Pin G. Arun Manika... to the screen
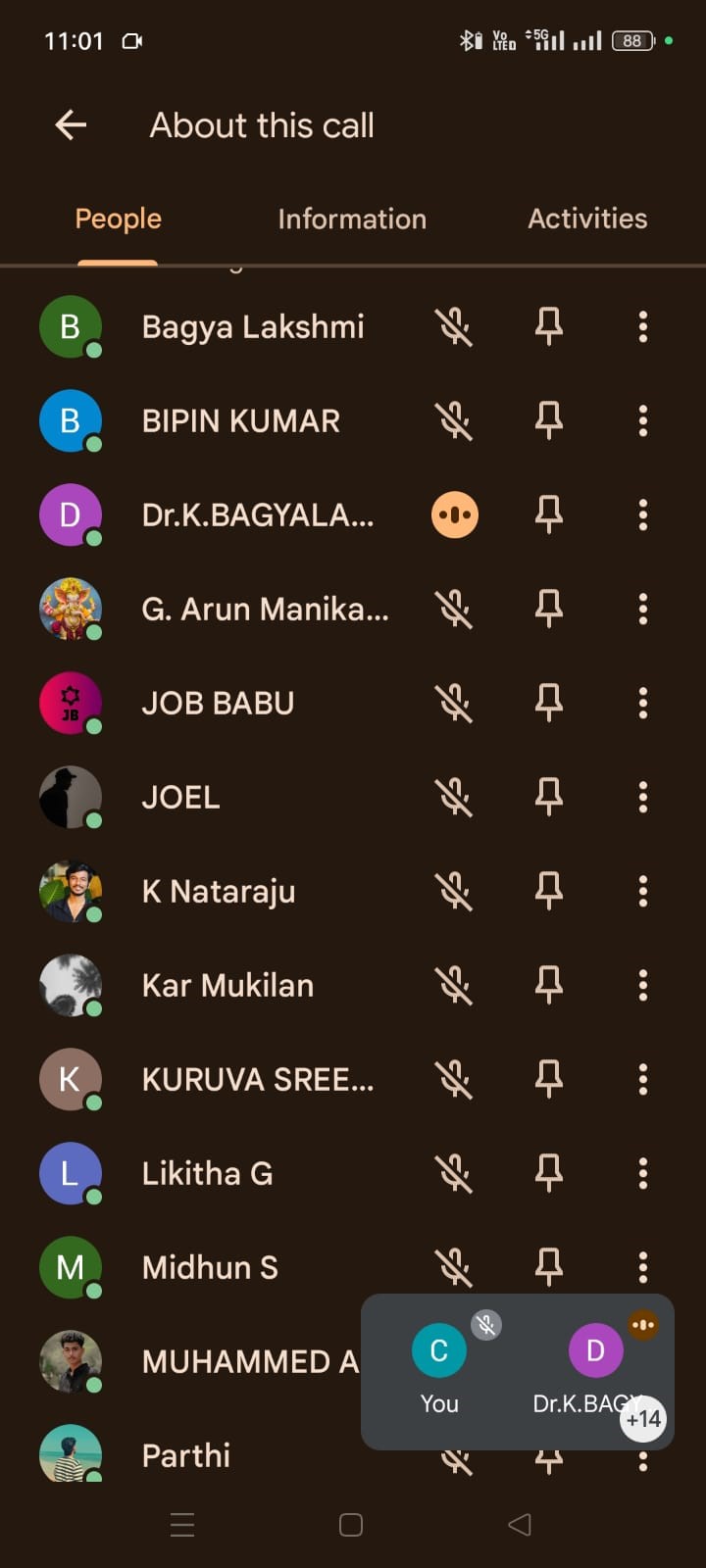This screenshot has height=1568, width=706. click(548, 609)
